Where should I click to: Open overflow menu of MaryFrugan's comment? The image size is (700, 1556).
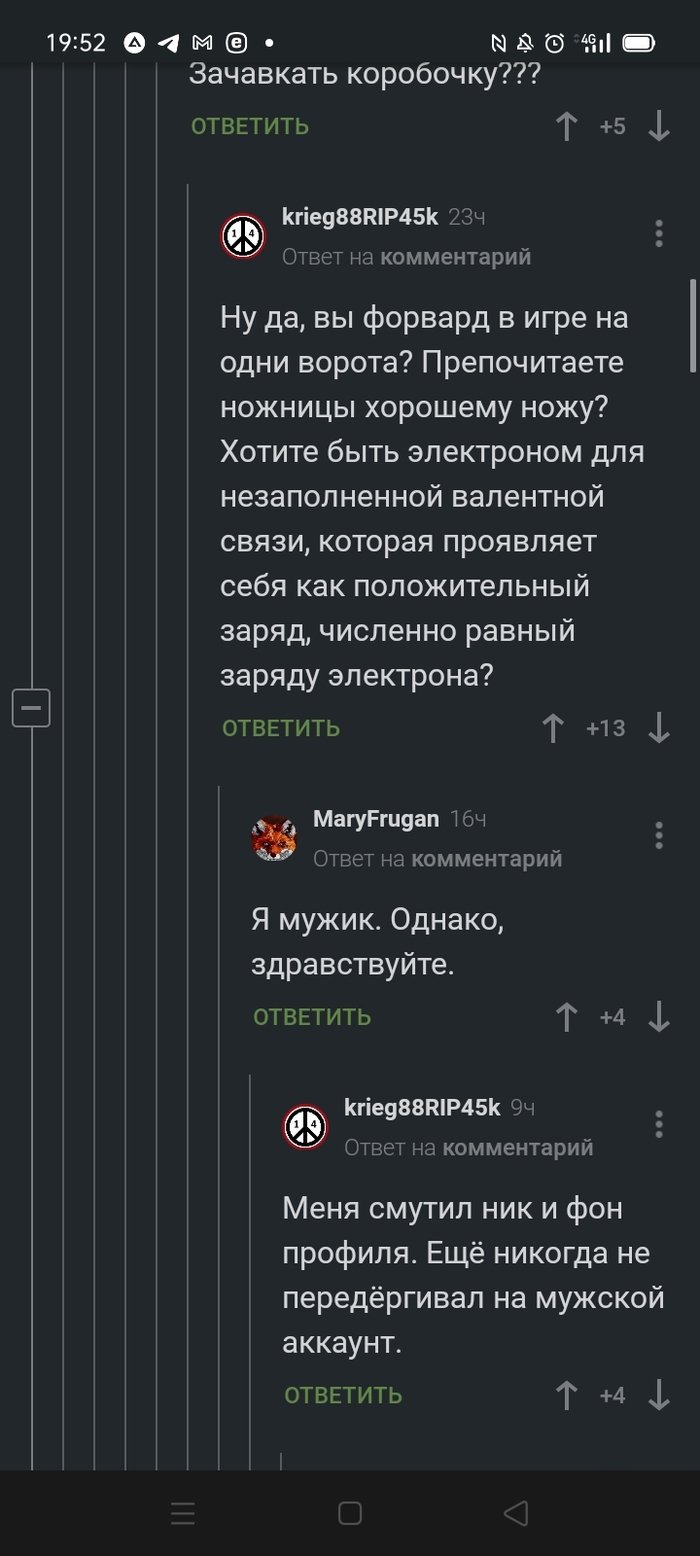click(x=659, y=836)
